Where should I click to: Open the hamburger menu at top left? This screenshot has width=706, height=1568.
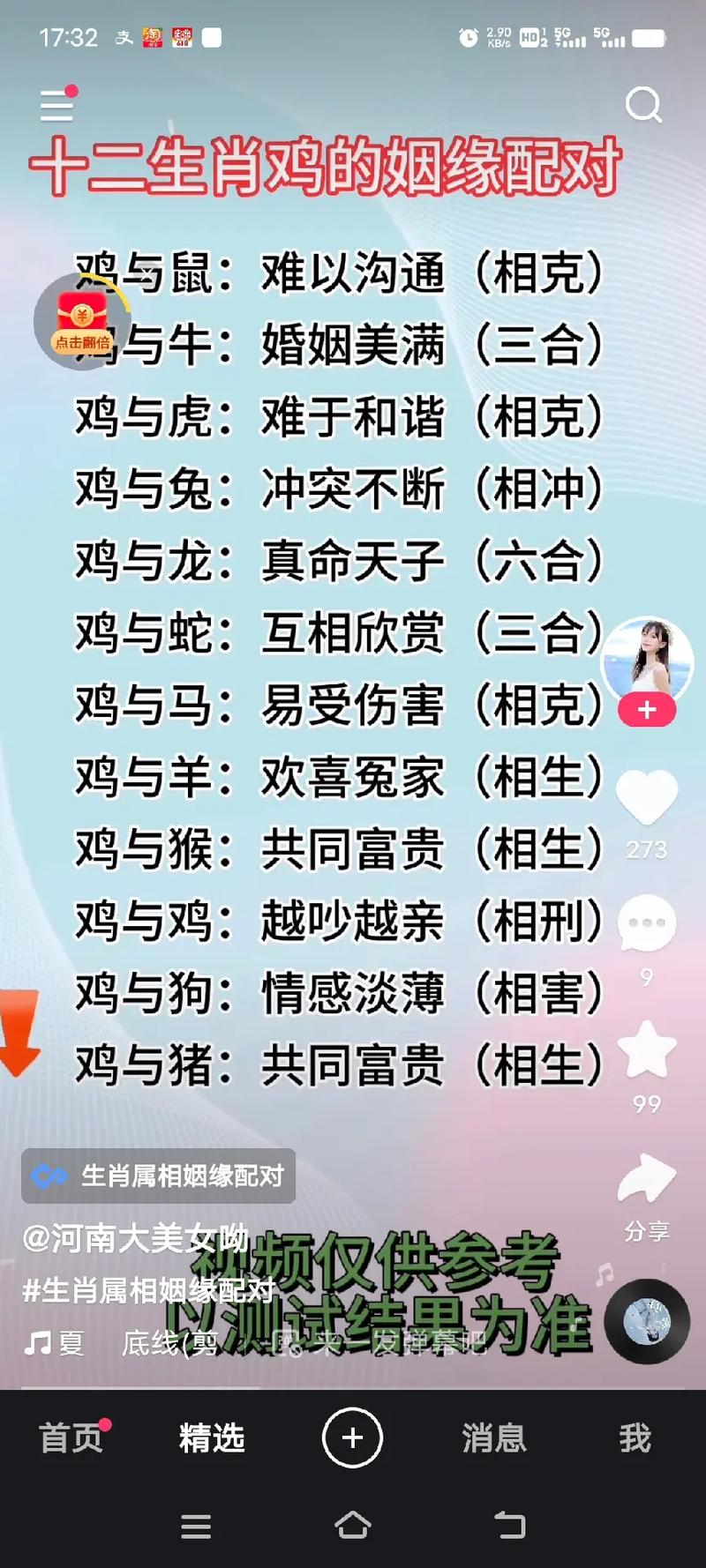point(56,106)
